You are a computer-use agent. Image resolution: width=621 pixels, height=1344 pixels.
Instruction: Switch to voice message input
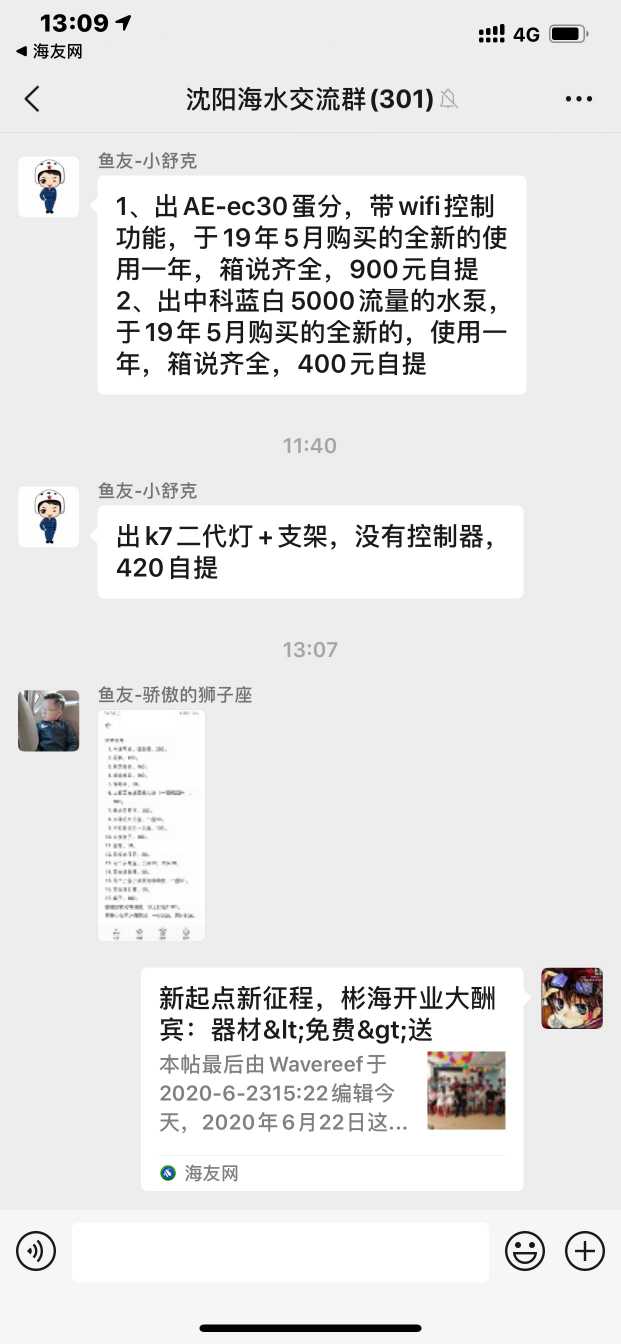pyautogui.click(x=36, y=1251)
